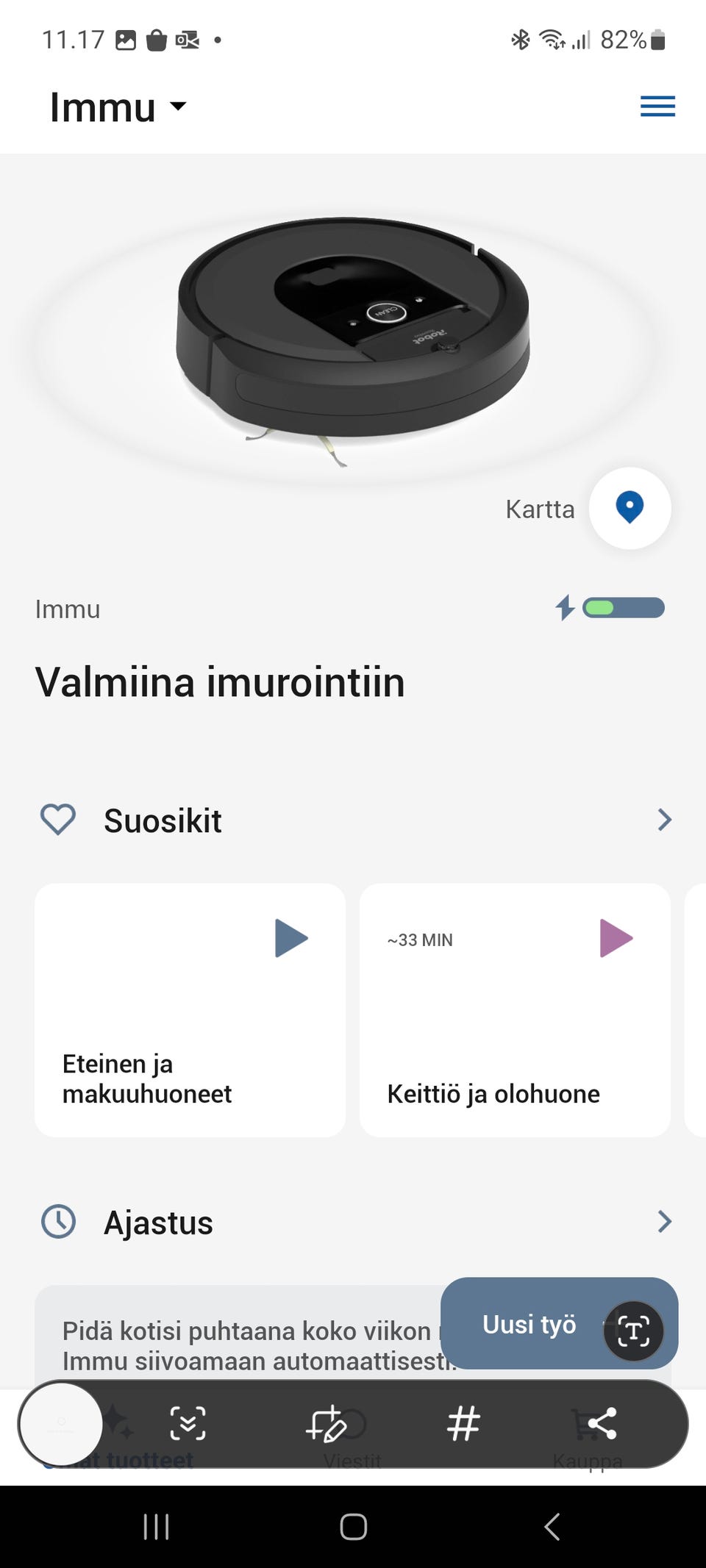Viewport: 706px width, 1568px height.
Task: Open the hamburger menu at top right
Action: coord(657,107)
